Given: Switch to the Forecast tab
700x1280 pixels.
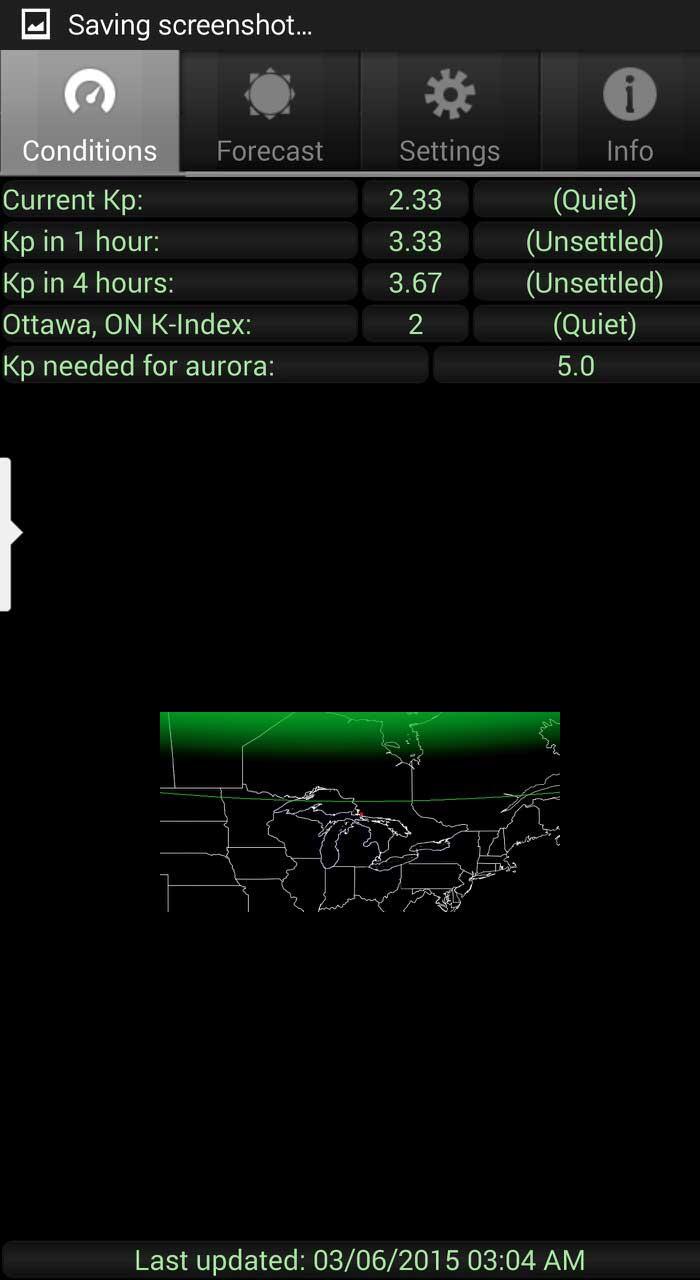Looking at the screenshot, I should coord(270,112).
